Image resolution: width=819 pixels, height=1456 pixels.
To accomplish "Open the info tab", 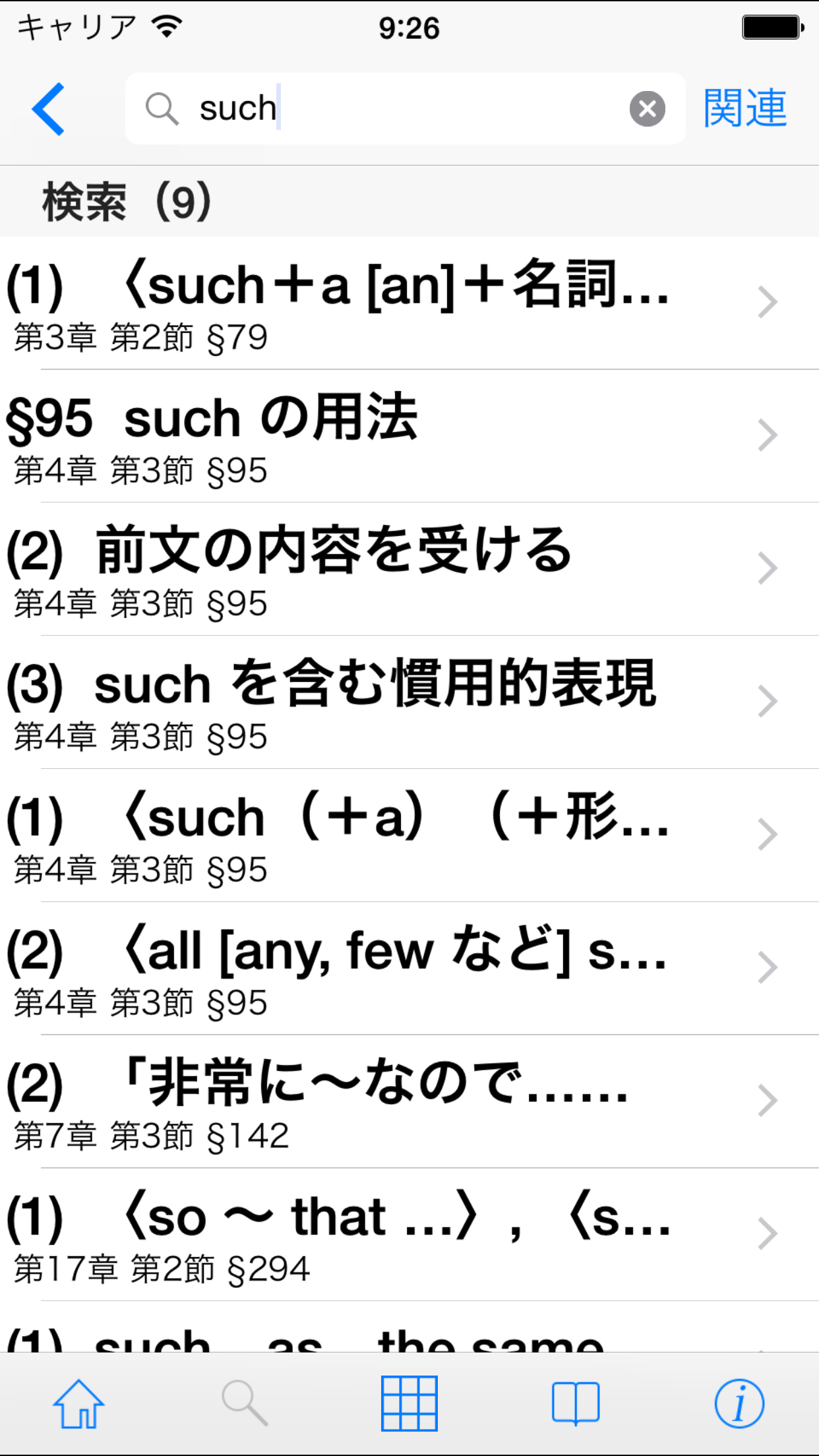I will pos(739,1404).
